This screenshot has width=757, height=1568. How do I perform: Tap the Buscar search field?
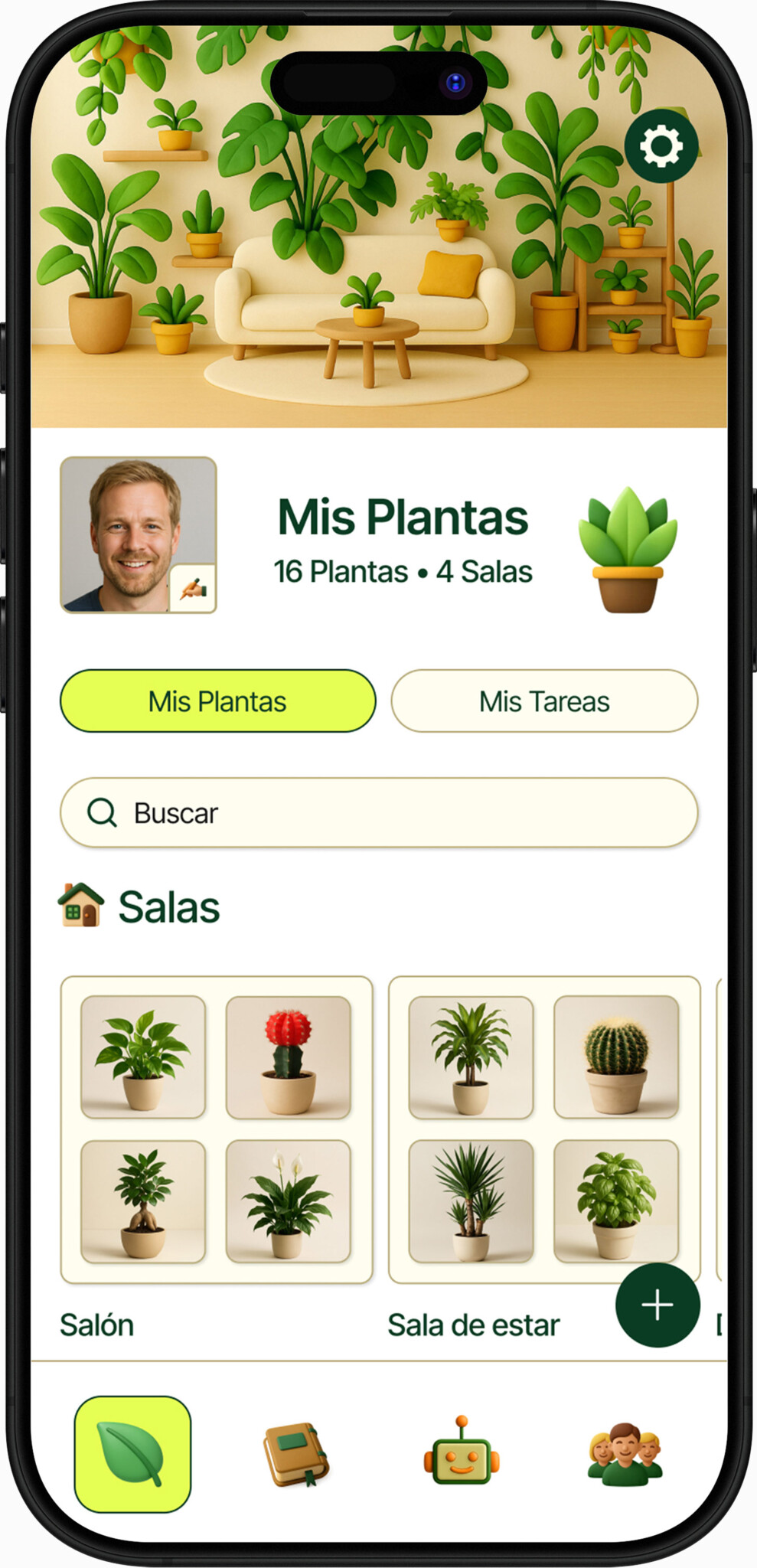tap(379, 812)
